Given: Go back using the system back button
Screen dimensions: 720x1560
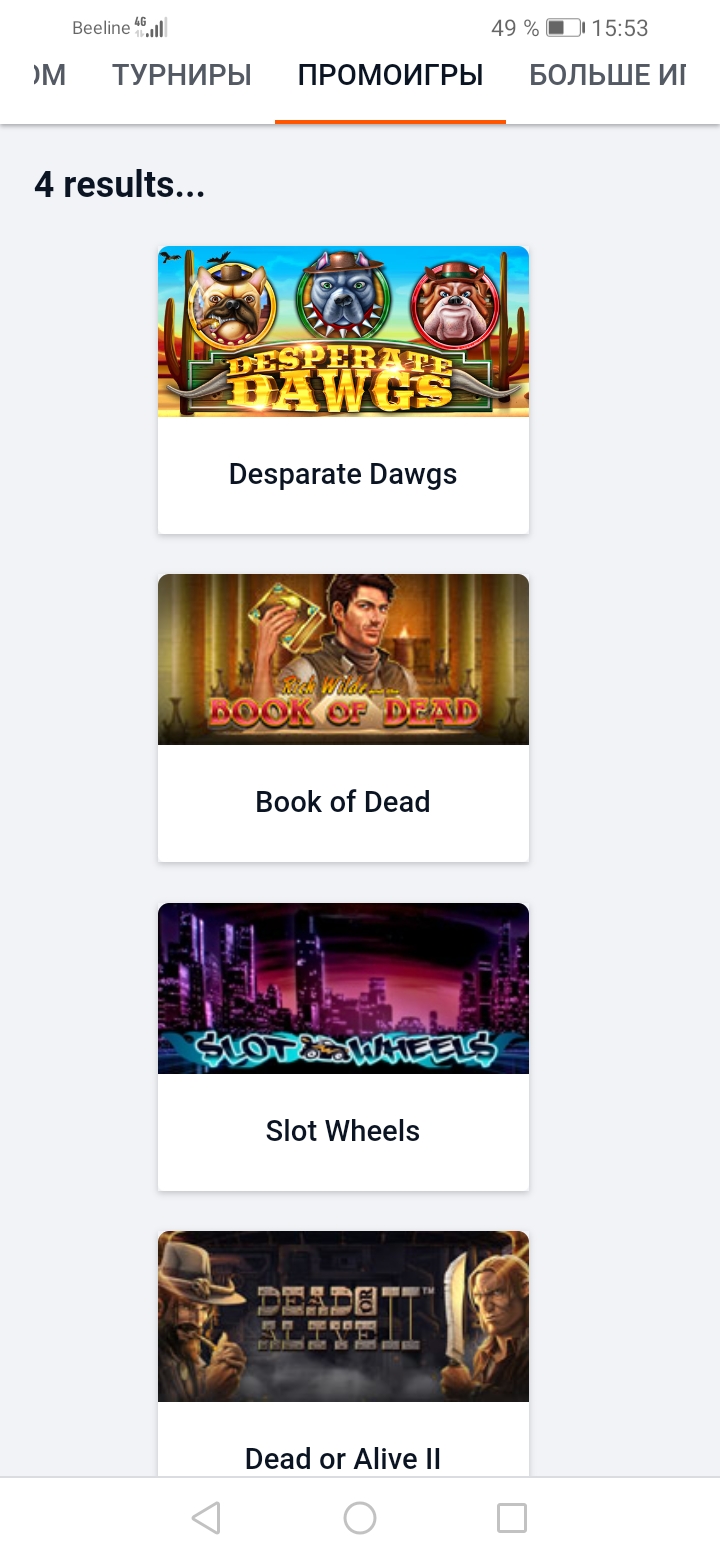Looking at the screenshot, I should coord(206,1518).
